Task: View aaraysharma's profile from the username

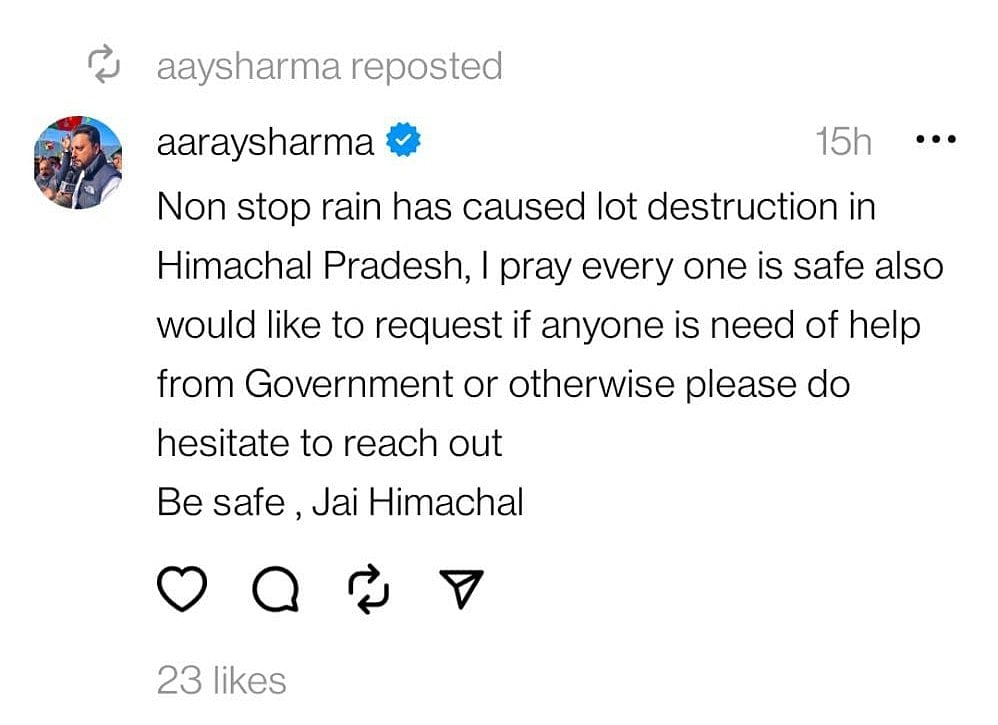Action: click(265, 142)
